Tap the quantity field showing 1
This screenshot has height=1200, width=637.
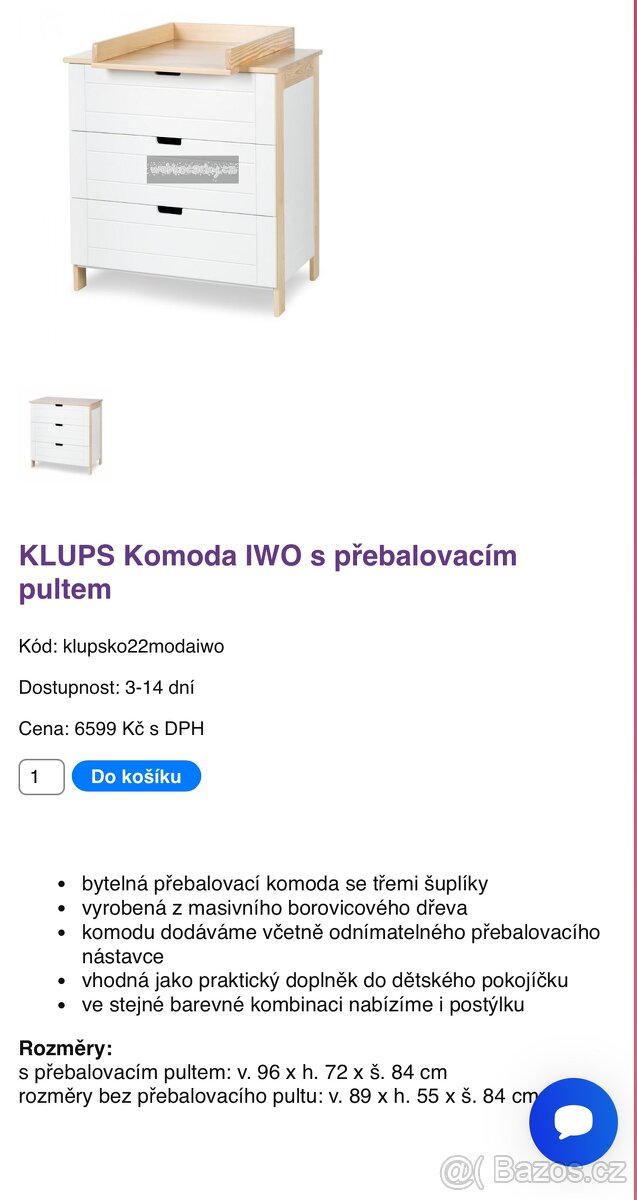click(x=42, y=777)
